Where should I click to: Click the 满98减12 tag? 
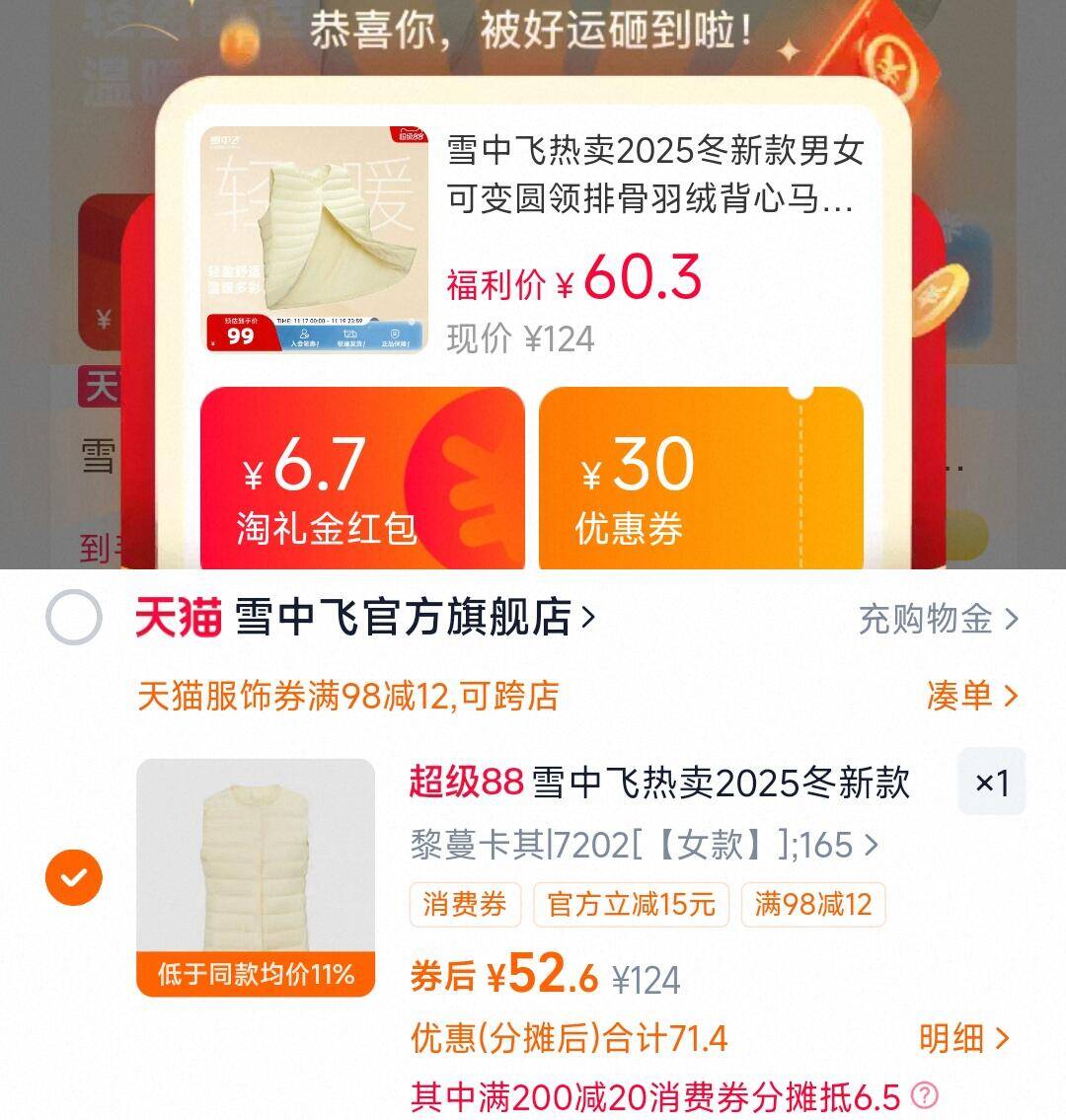click(x=814, y=904)
